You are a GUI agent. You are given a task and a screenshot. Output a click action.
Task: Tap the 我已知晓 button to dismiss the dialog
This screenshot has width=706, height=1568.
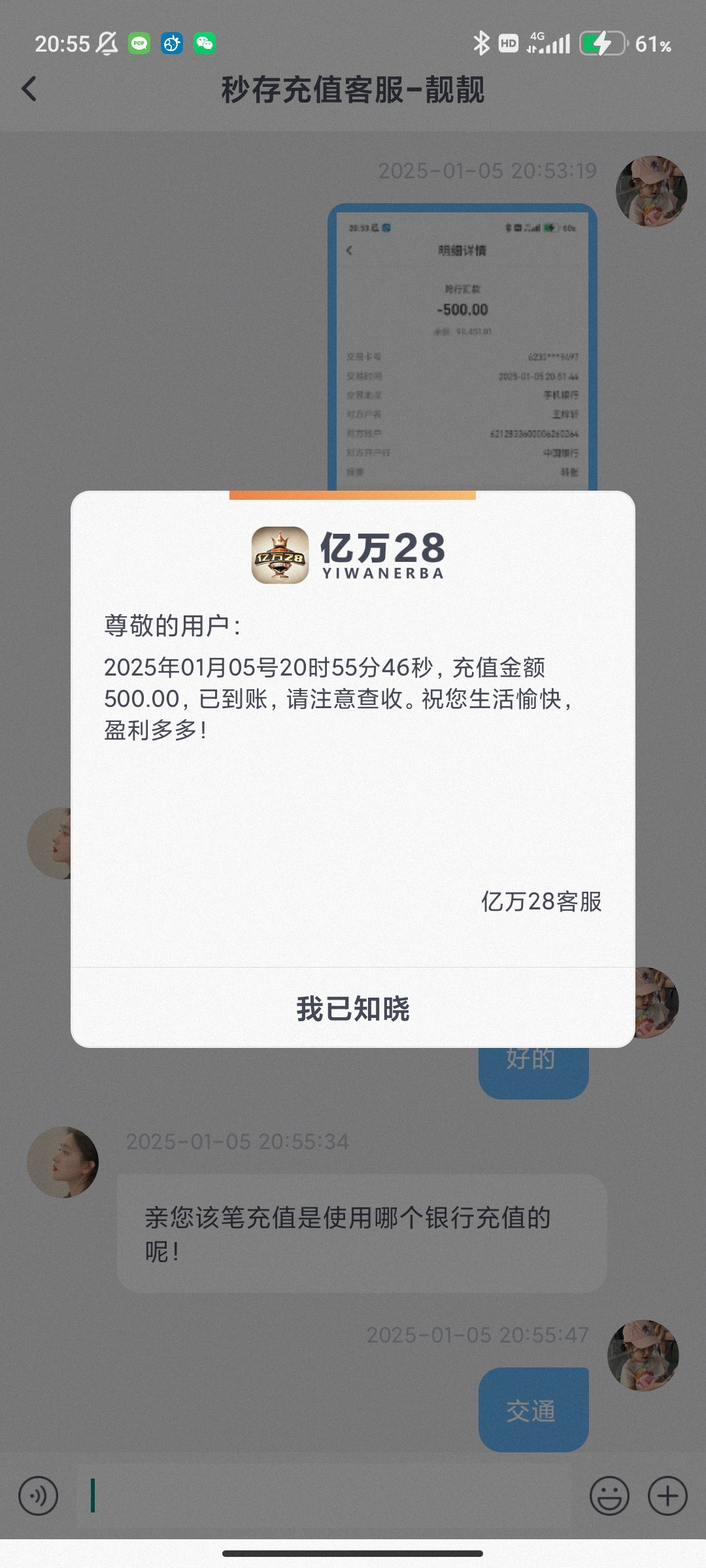point(353,1008)
